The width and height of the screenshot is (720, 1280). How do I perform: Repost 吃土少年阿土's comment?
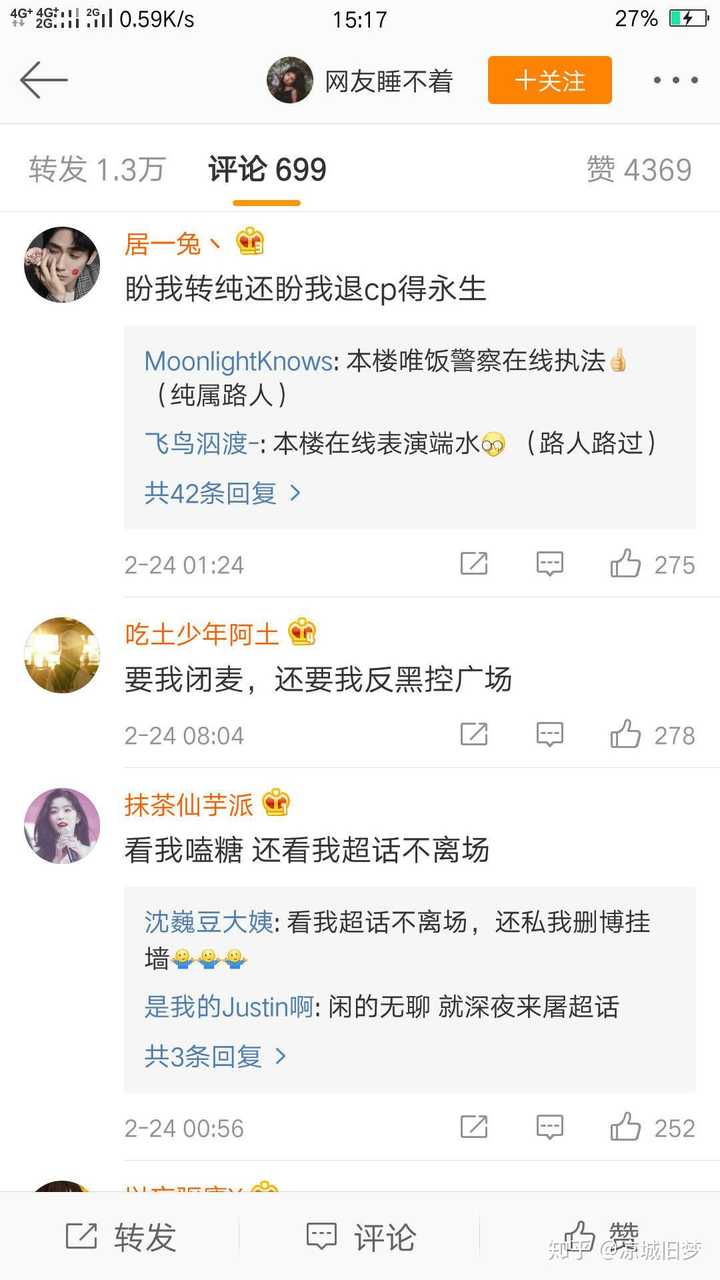pyautogui.click(x=474, y=735)
